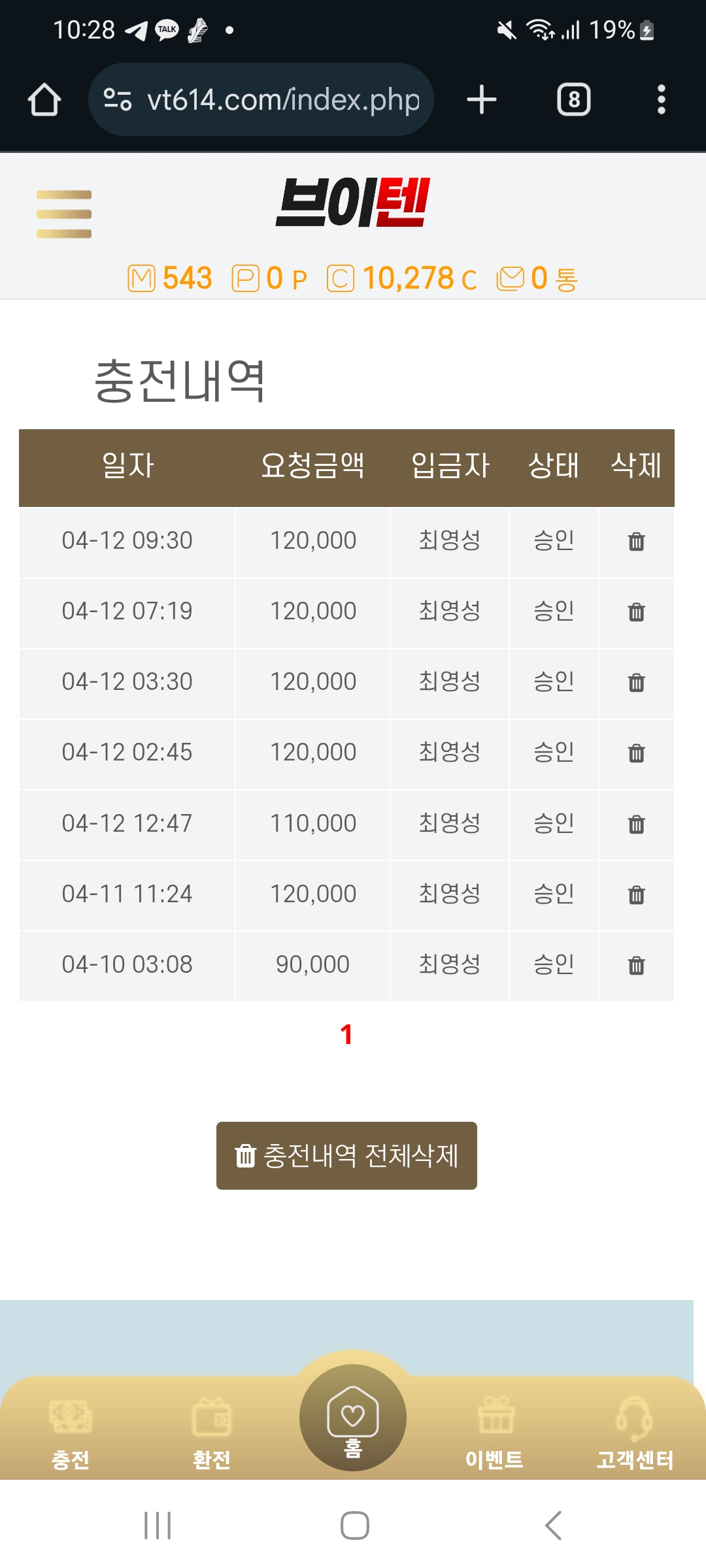Open a new browser tab
This screenshot has width=706, height=1568.
tap(482, 100)
